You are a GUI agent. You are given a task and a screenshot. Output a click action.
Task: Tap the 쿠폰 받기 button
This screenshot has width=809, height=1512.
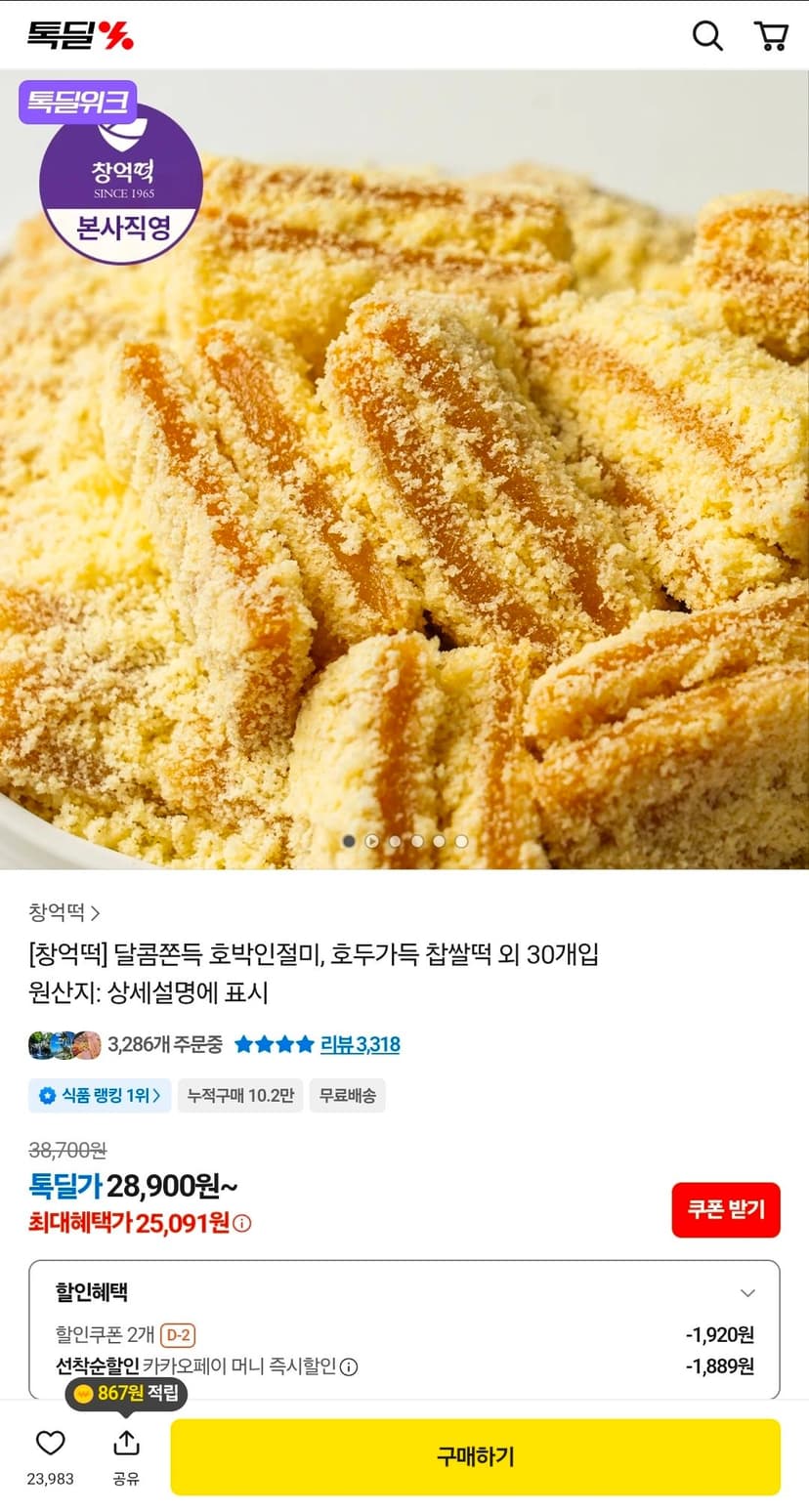click(726, 1210)
